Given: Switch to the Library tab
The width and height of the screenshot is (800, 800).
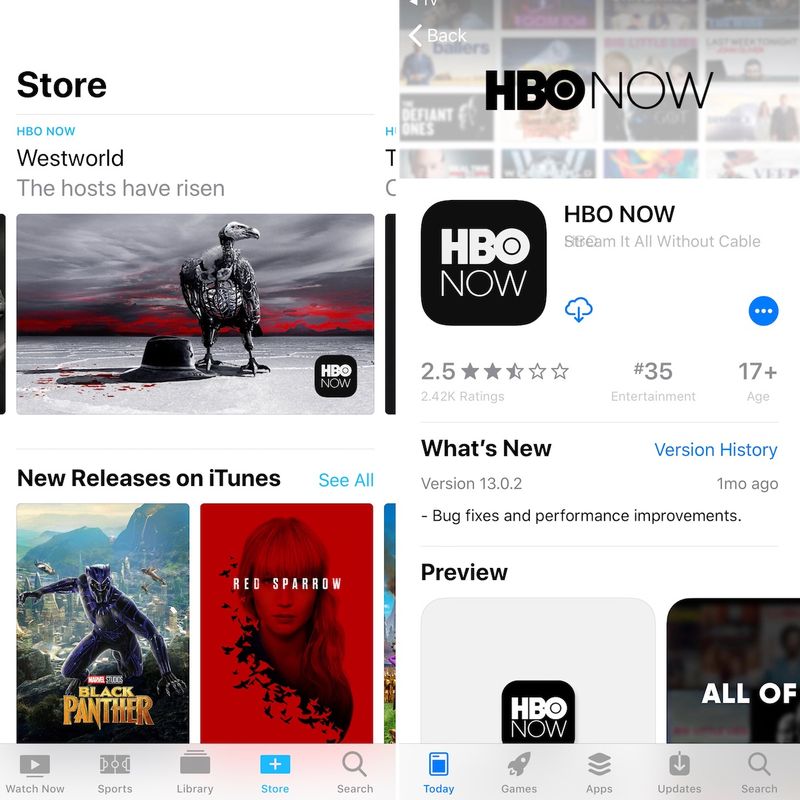Looking at the screenshot, I should [x=195, y=773].
